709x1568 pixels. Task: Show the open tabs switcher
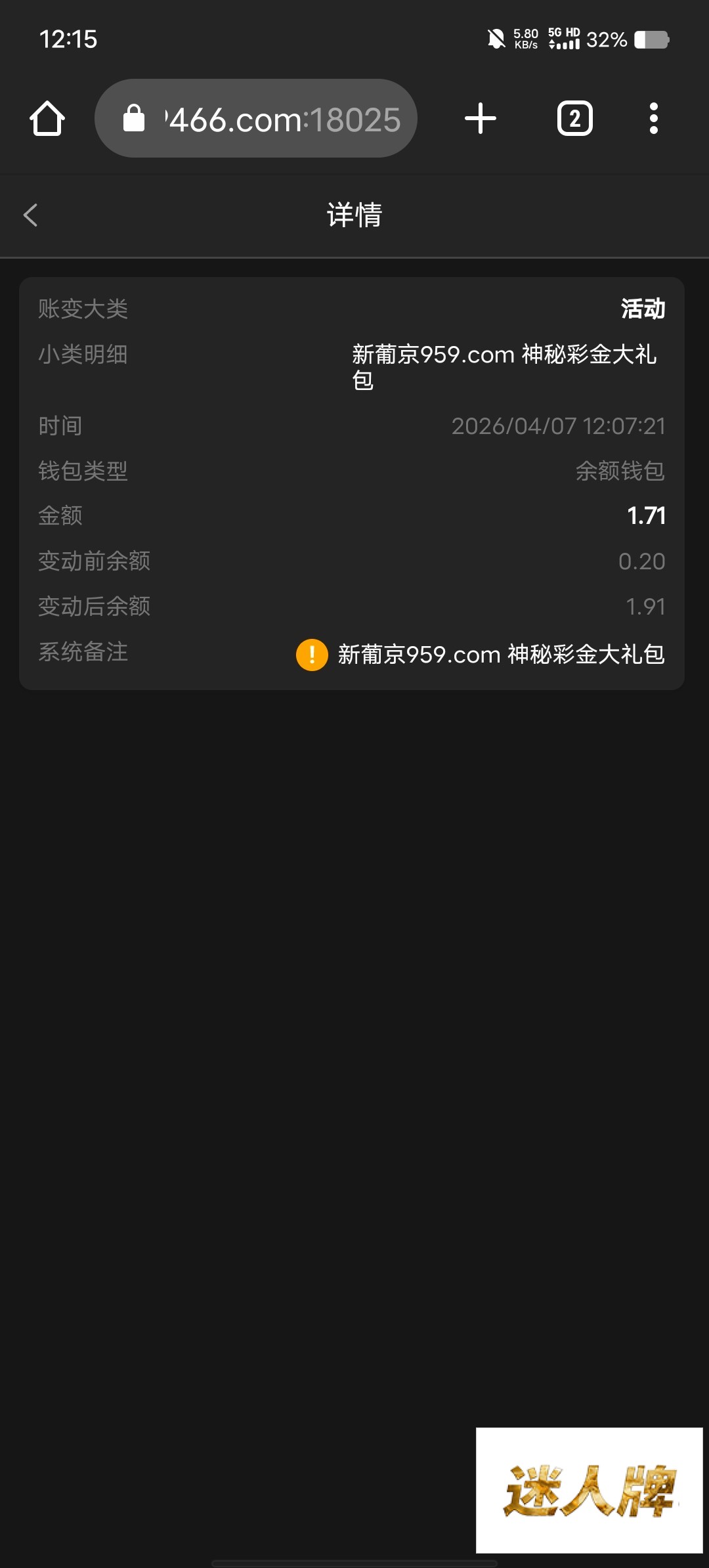[x=574, y=119]
